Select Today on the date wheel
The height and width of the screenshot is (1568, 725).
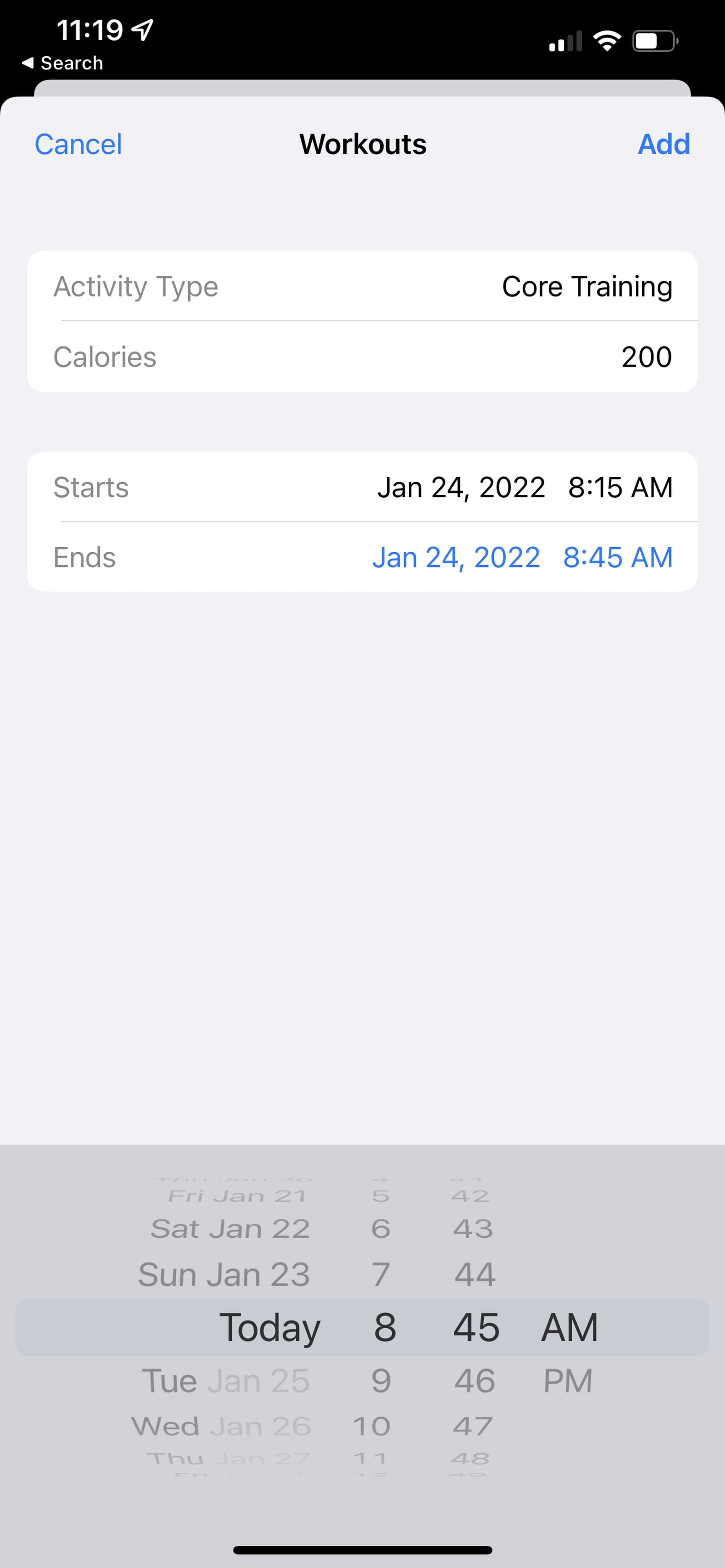271,1327
